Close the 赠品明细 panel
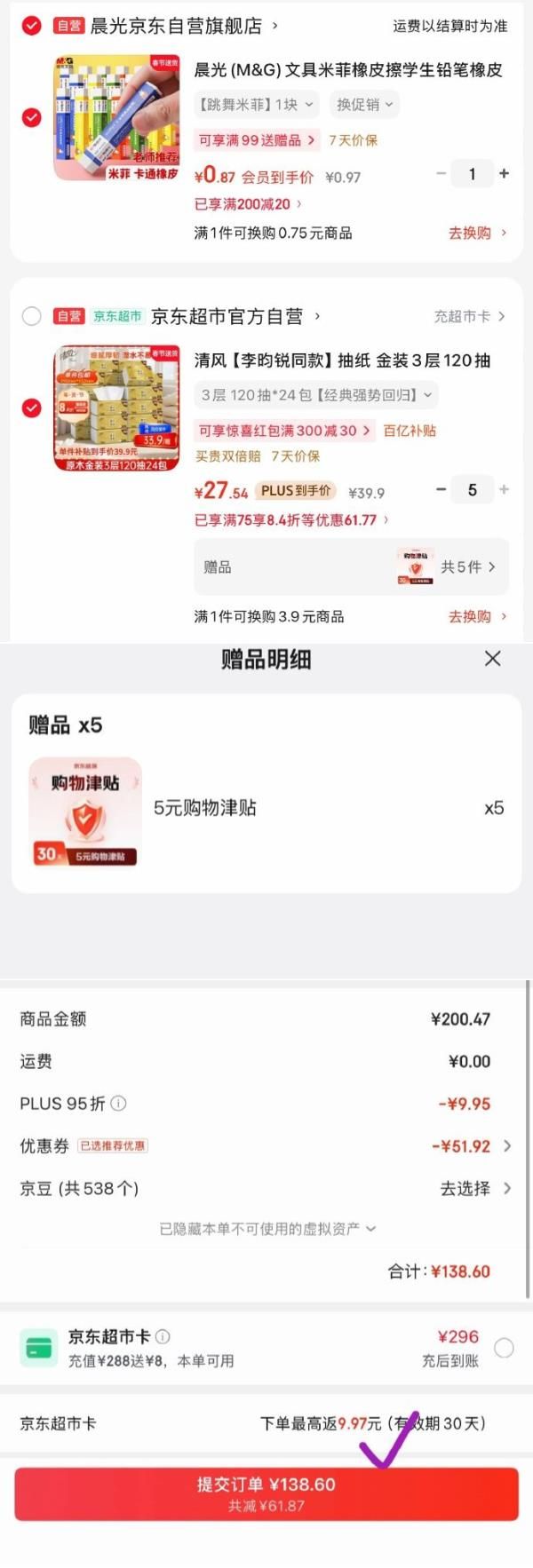Viewport: 533px width, 1568px height. coord(492,658)
